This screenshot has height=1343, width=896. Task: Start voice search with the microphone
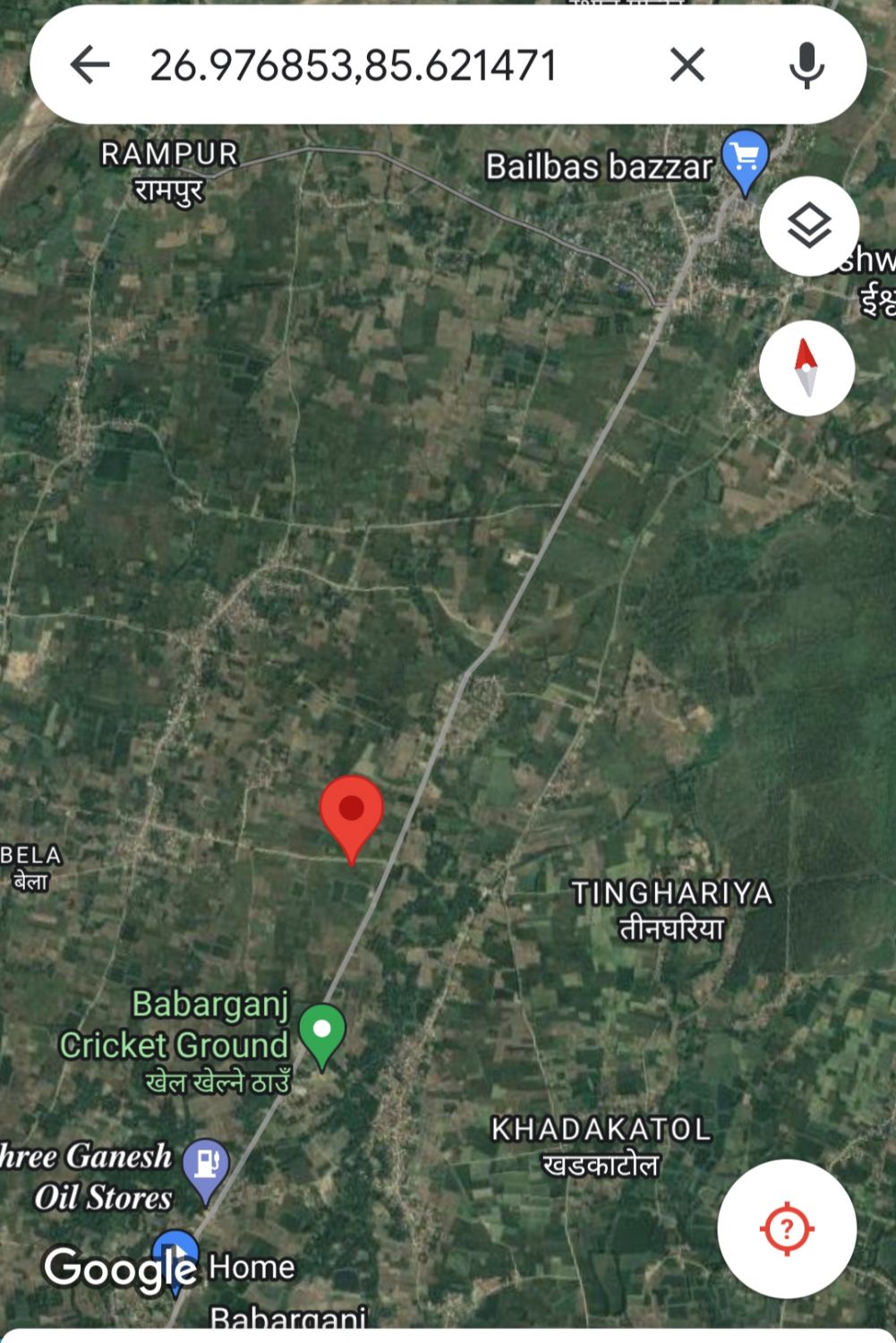coord(806,65)
